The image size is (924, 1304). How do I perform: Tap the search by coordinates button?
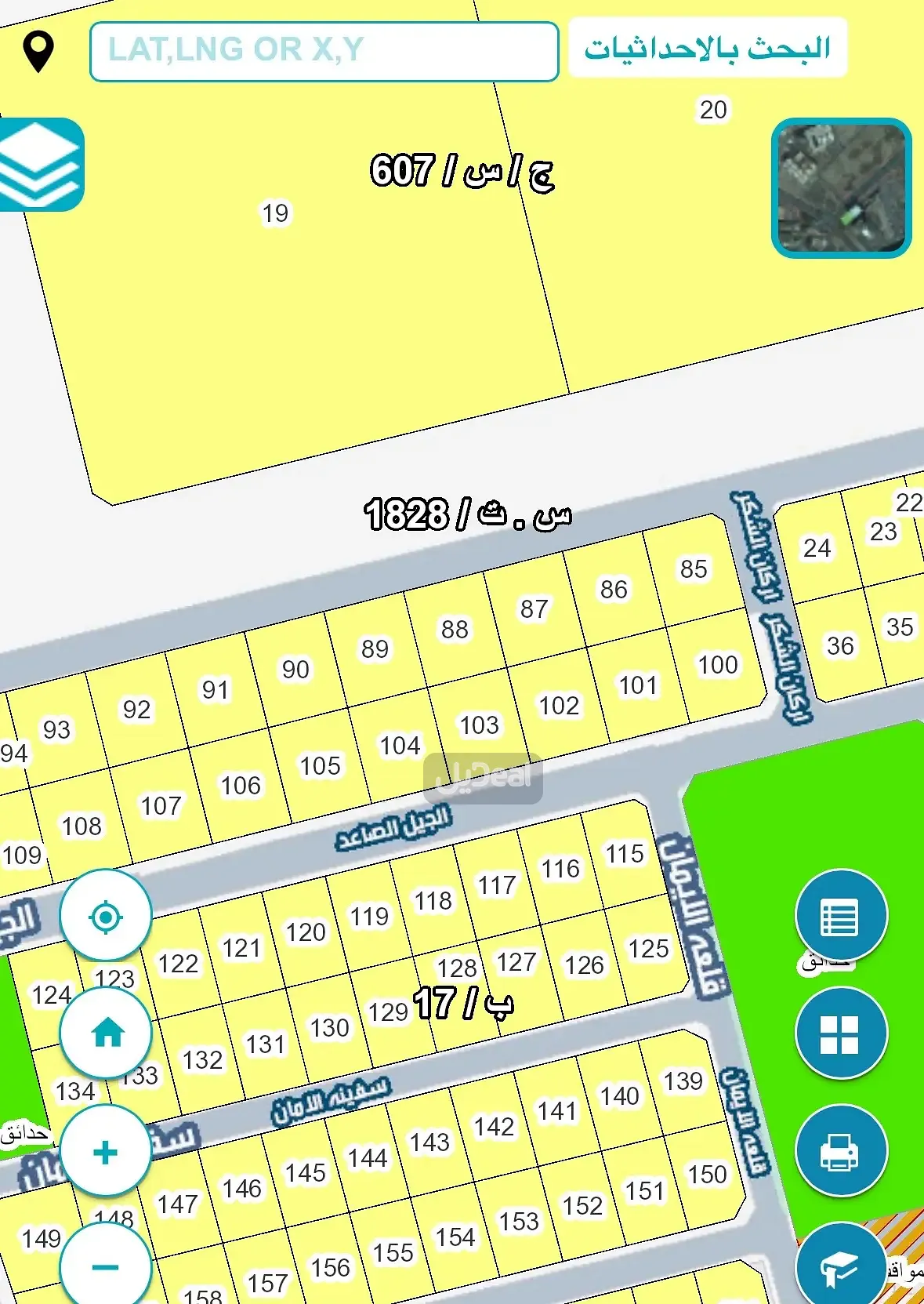click(707, 48)
